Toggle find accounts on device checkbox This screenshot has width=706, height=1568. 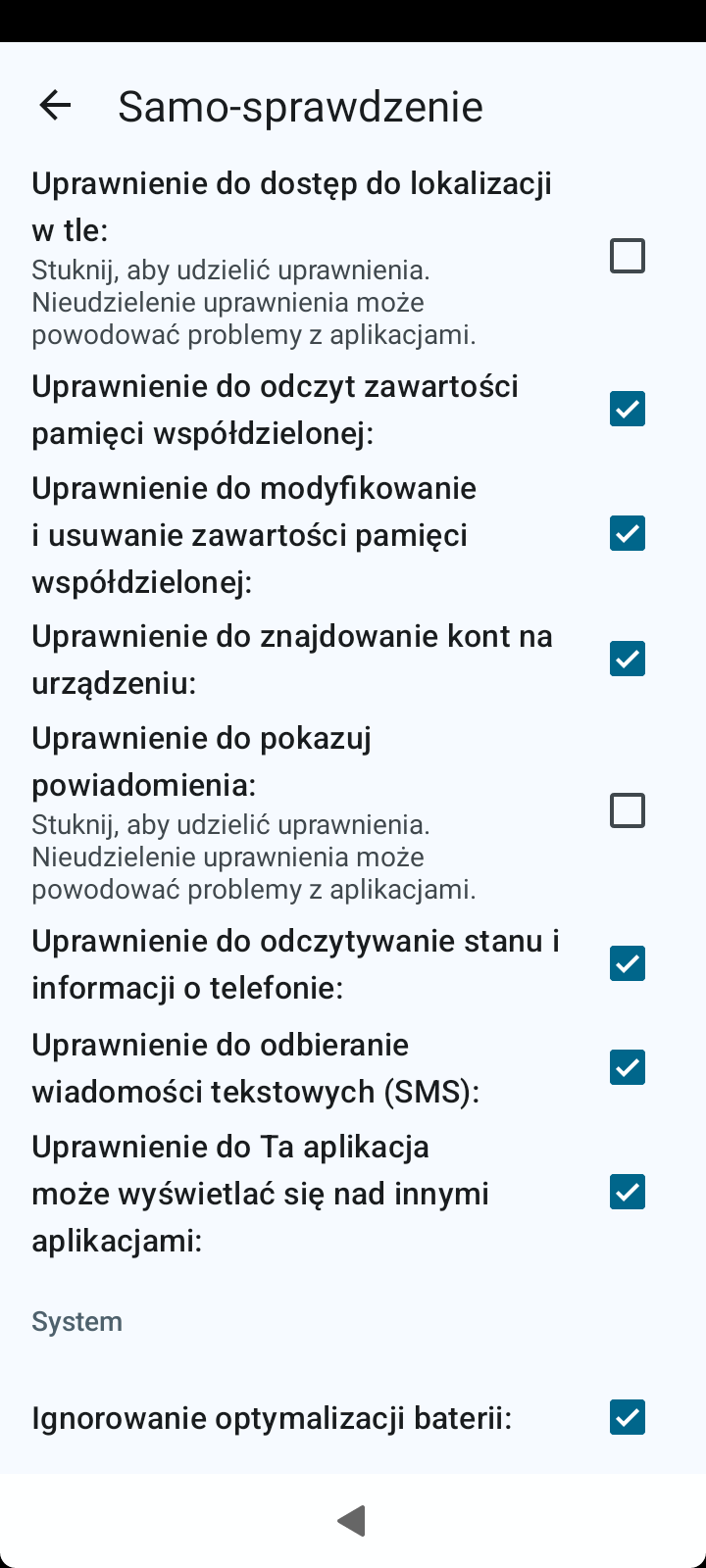point(628,659)
